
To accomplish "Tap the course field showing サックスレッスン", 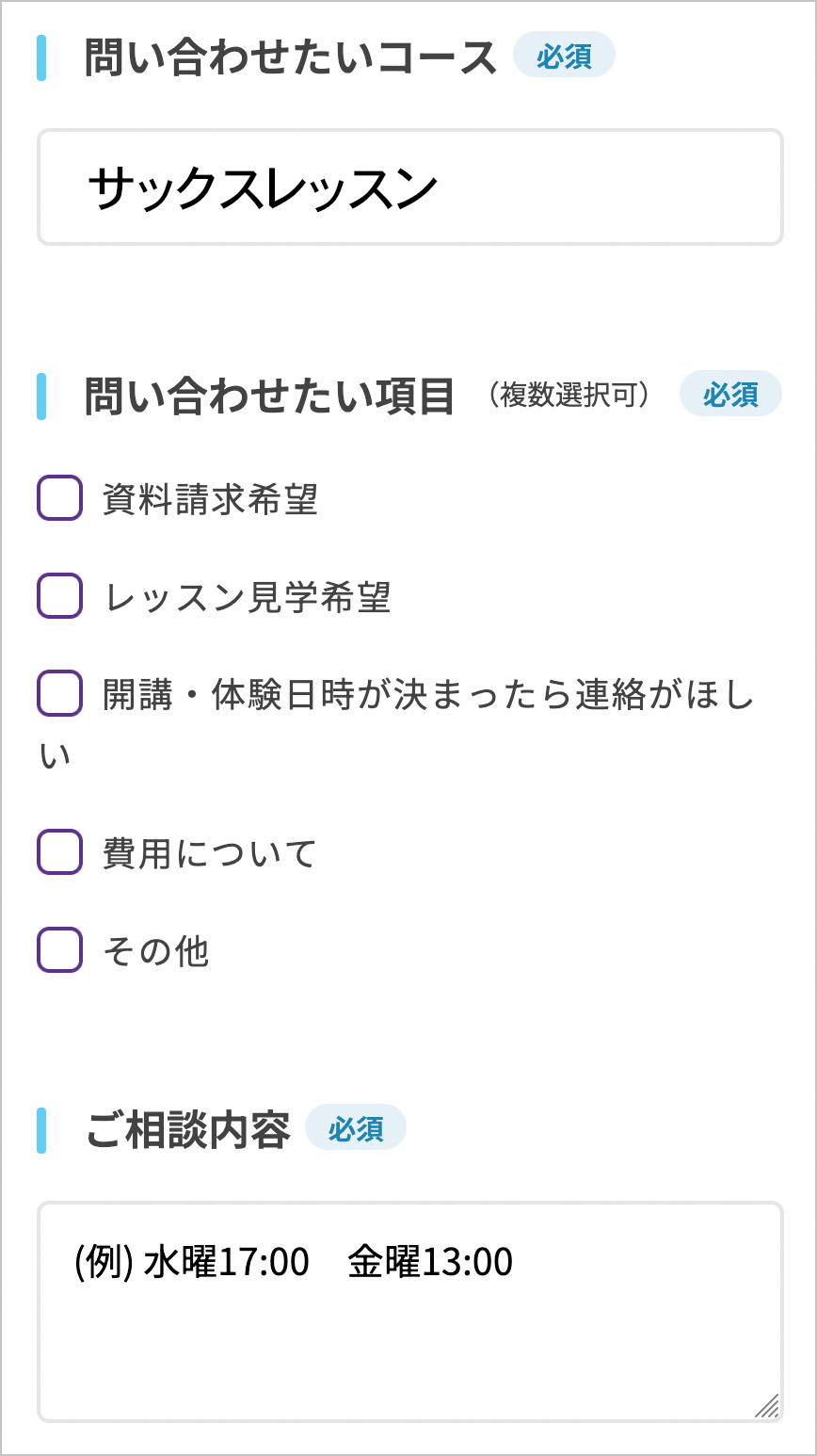I will [x=409, y=187].
